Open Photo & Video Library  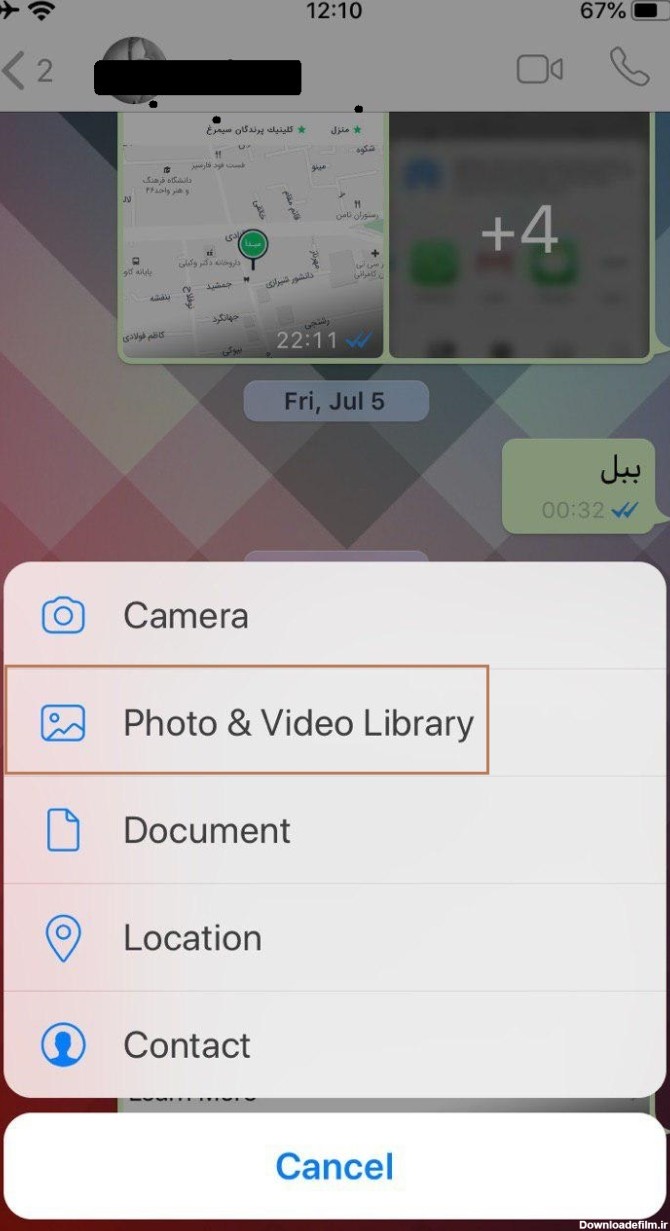(x=335, y=722)
